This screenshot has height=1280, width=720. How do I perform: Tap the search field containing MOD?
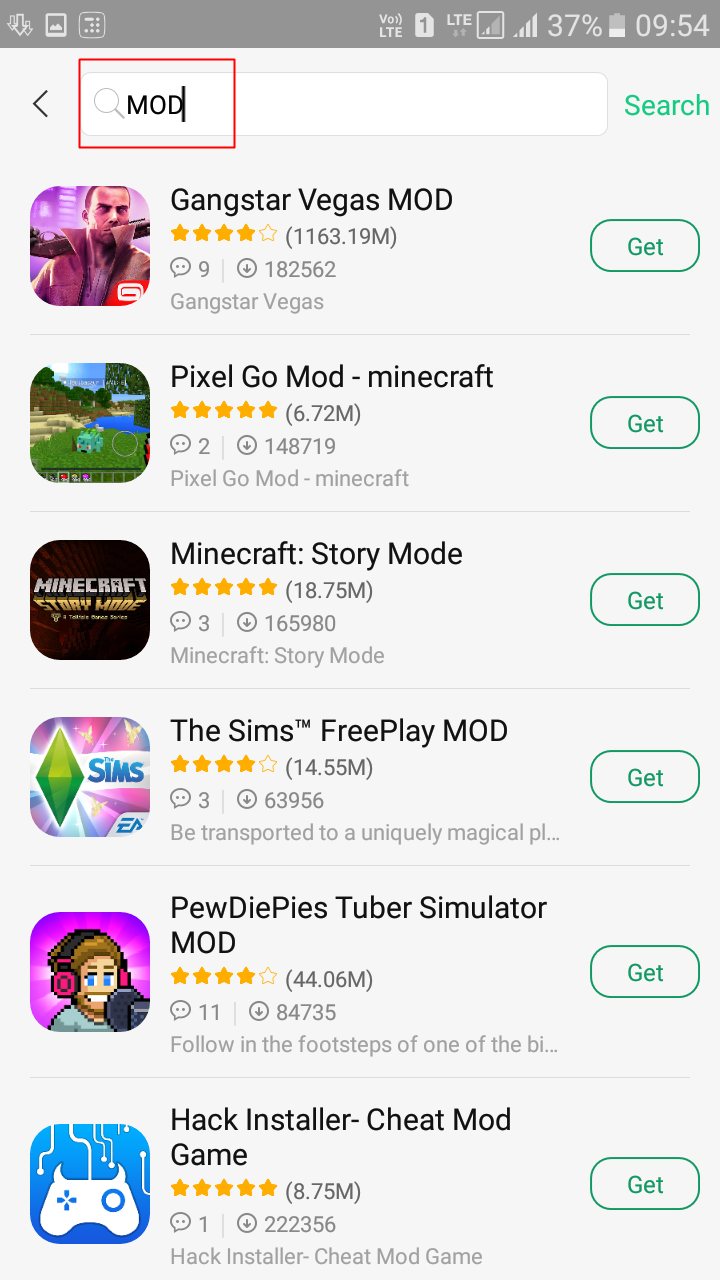coord(344,104)
